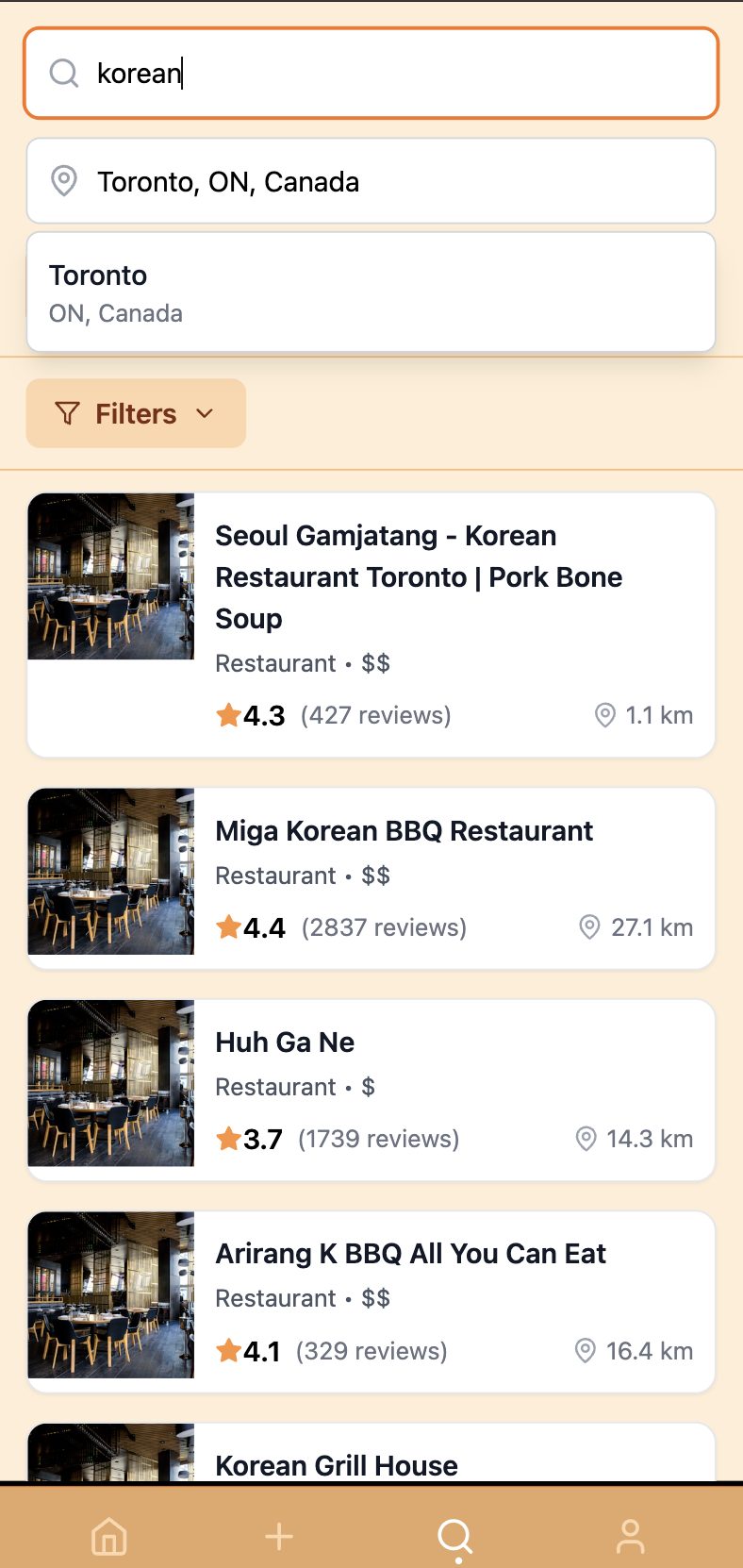The height and width of the screenshot is (1568, 743).
Task: Select the Toronto ON, Canada suggestion
Action: [371, 292]
